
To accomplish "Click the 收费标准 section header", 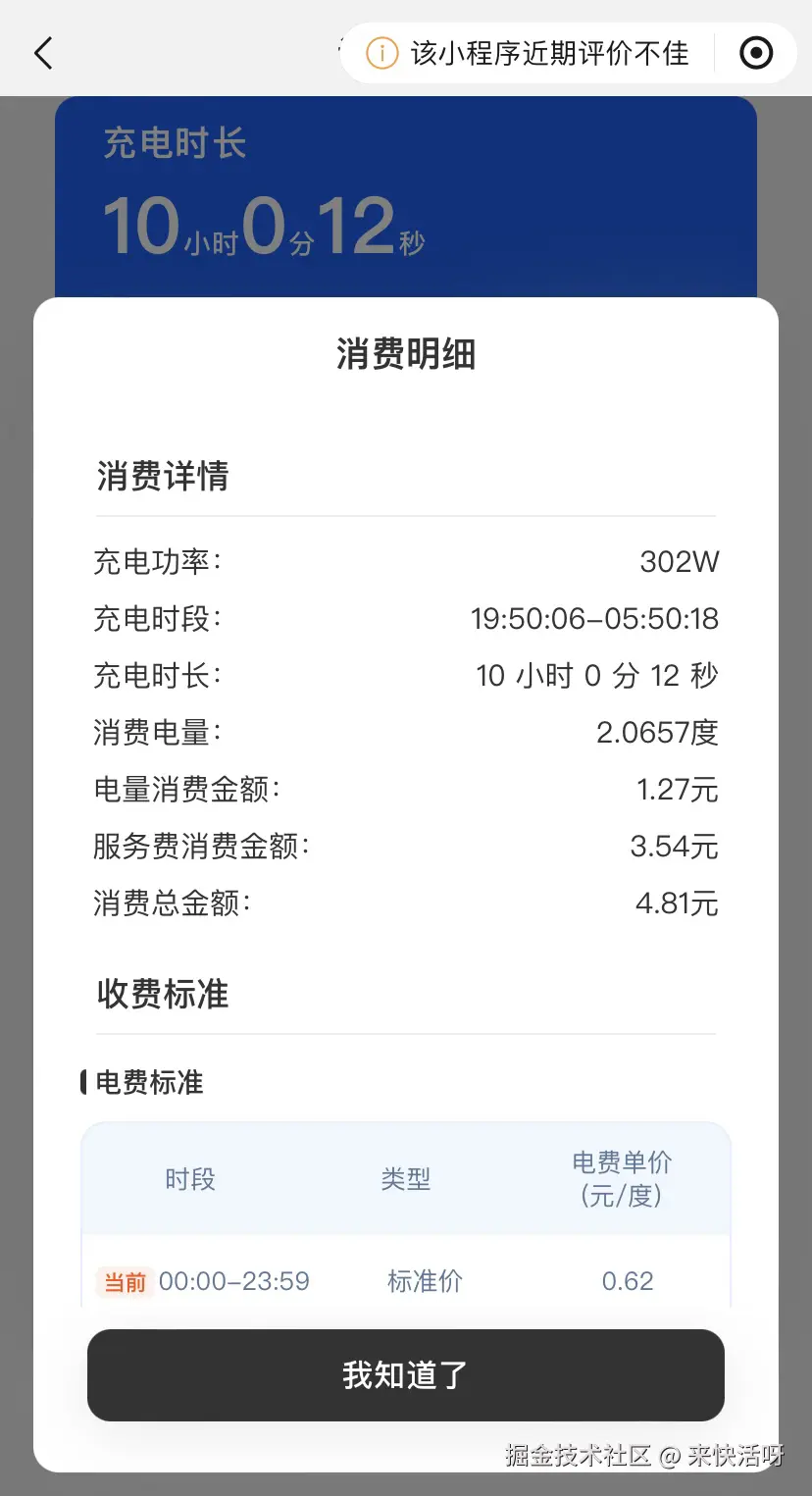I will [162, 994].
